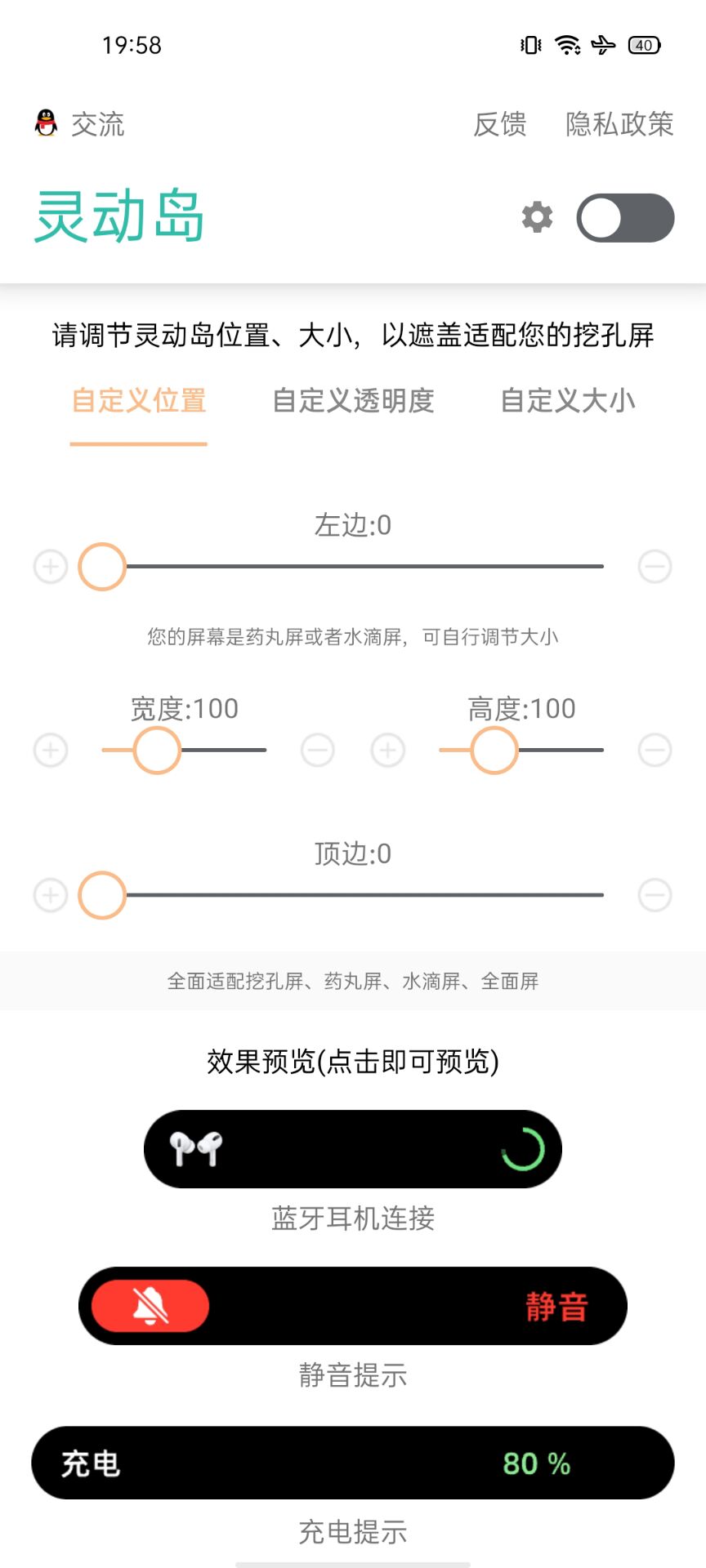Preview the 蓝牙耳机连接 island effect
Viewport: 706px width, 1568px height.
point(353,1149)
